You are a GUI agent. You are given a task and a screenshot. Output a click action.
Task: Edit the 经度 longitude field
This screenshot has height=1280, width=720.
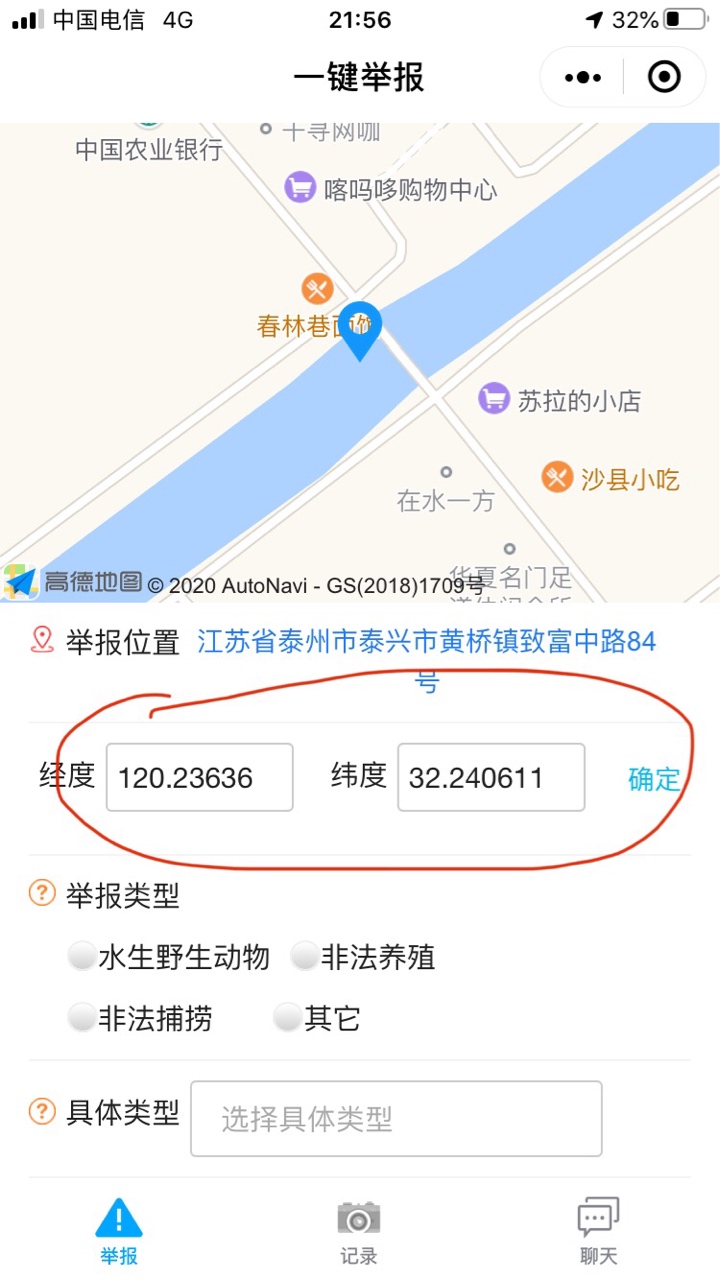pos(199,777)
